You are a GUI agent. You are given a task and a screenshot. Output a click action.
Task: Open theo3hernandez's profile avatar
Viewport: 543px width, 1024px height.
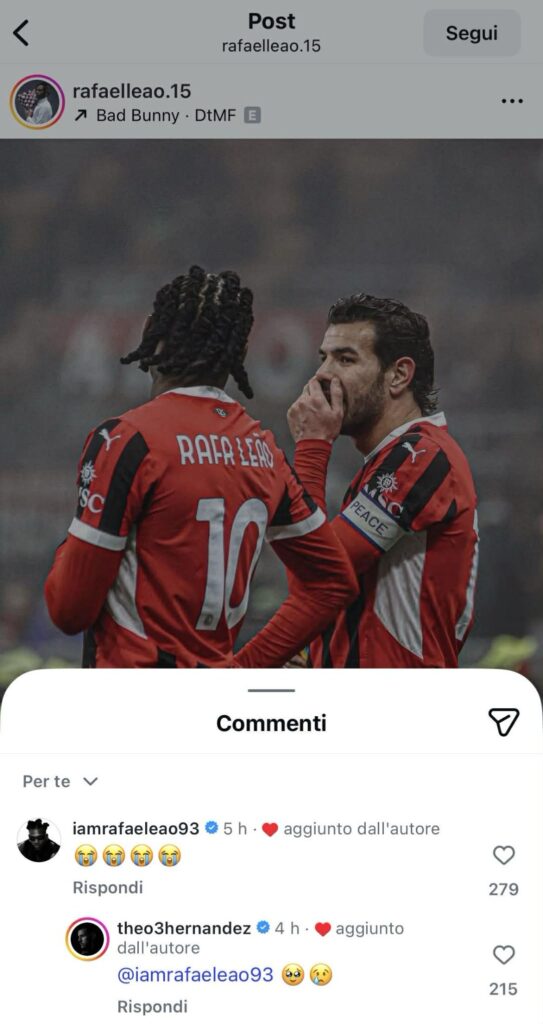pos(87,939)
